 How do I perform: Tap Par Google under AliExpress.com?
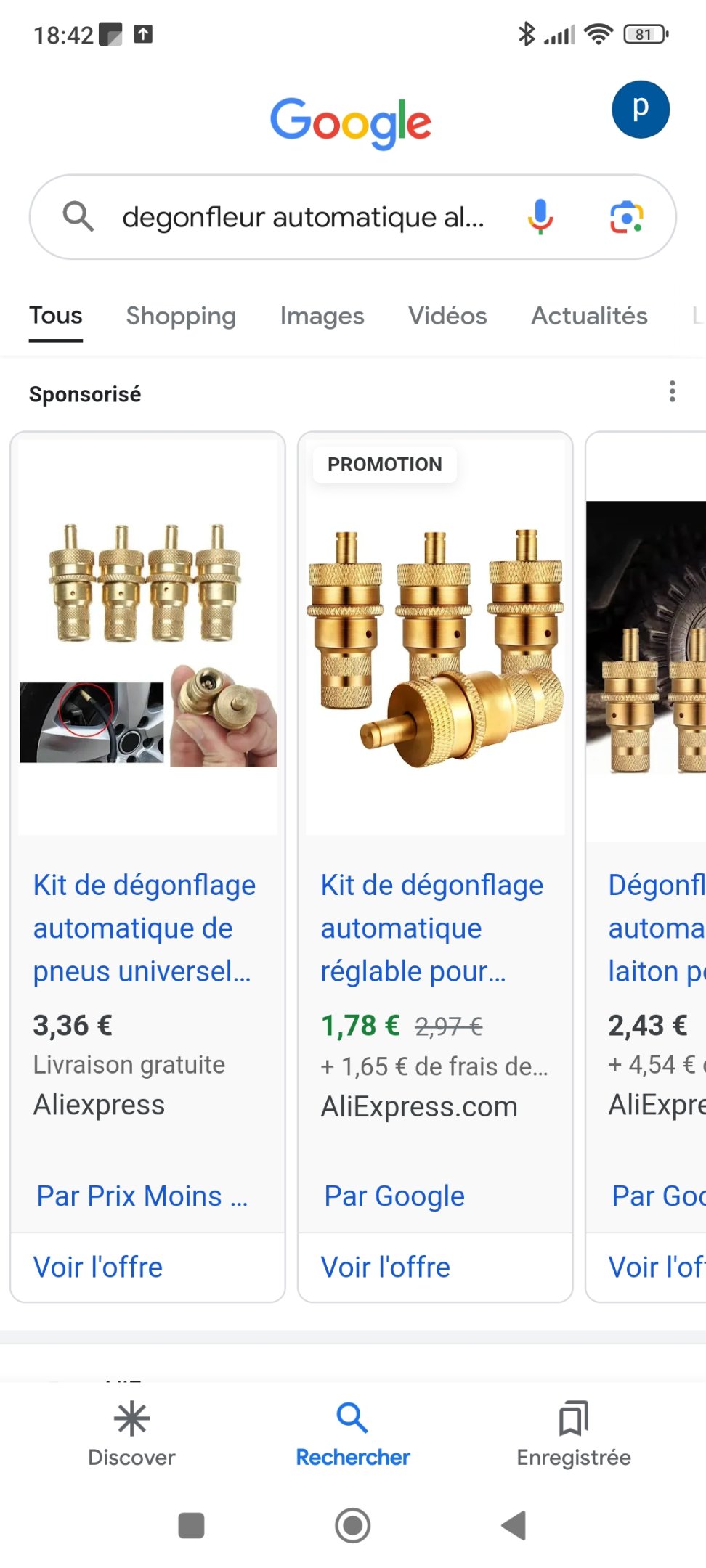(x=394, y=1196)
